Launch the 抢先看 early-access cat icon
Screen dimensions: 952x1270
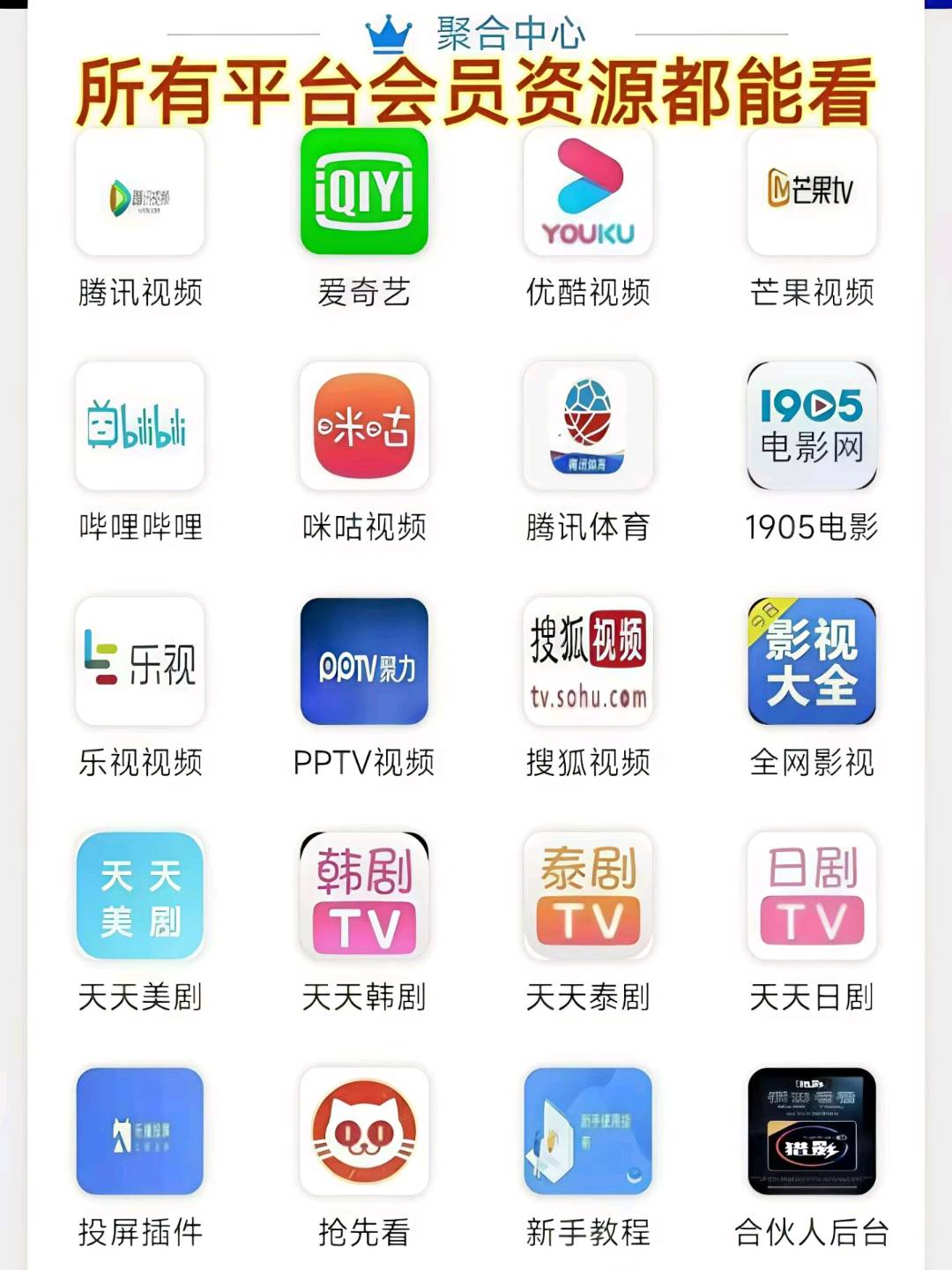tap(364, 1132)
